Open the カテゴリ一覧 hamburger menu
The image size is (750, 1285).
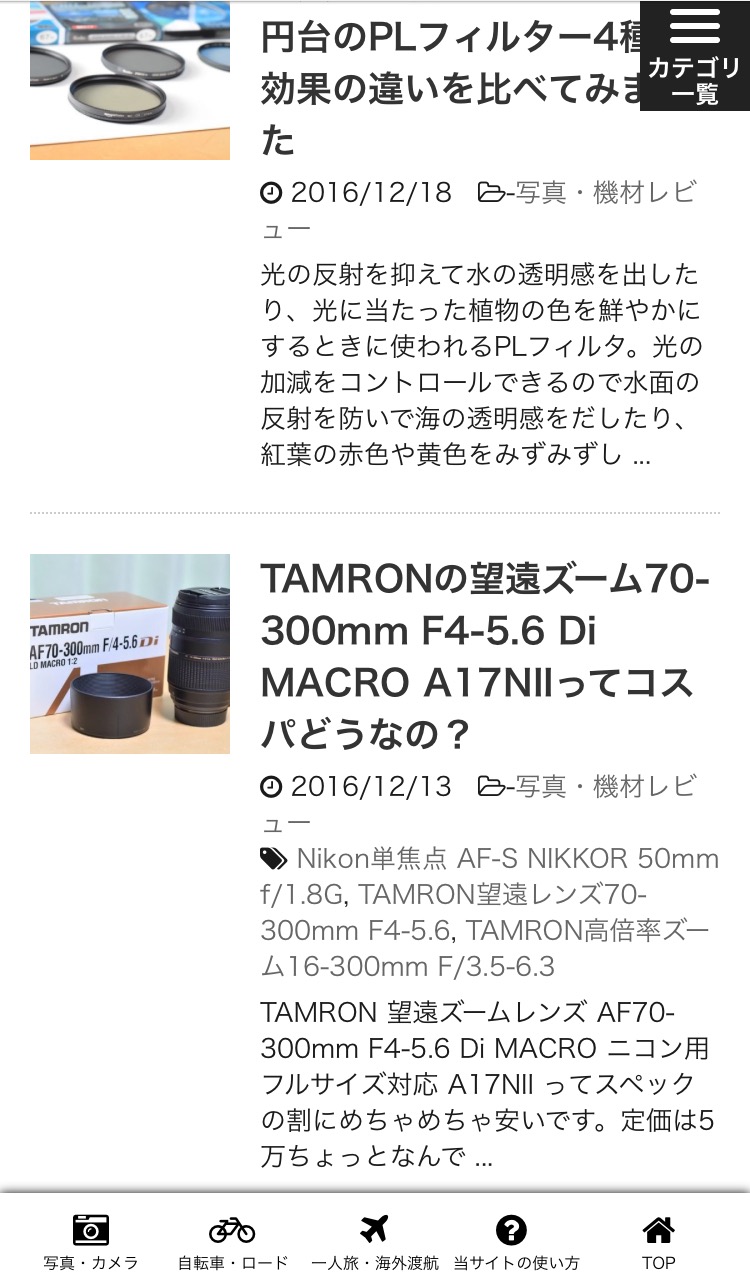point(695,56)
